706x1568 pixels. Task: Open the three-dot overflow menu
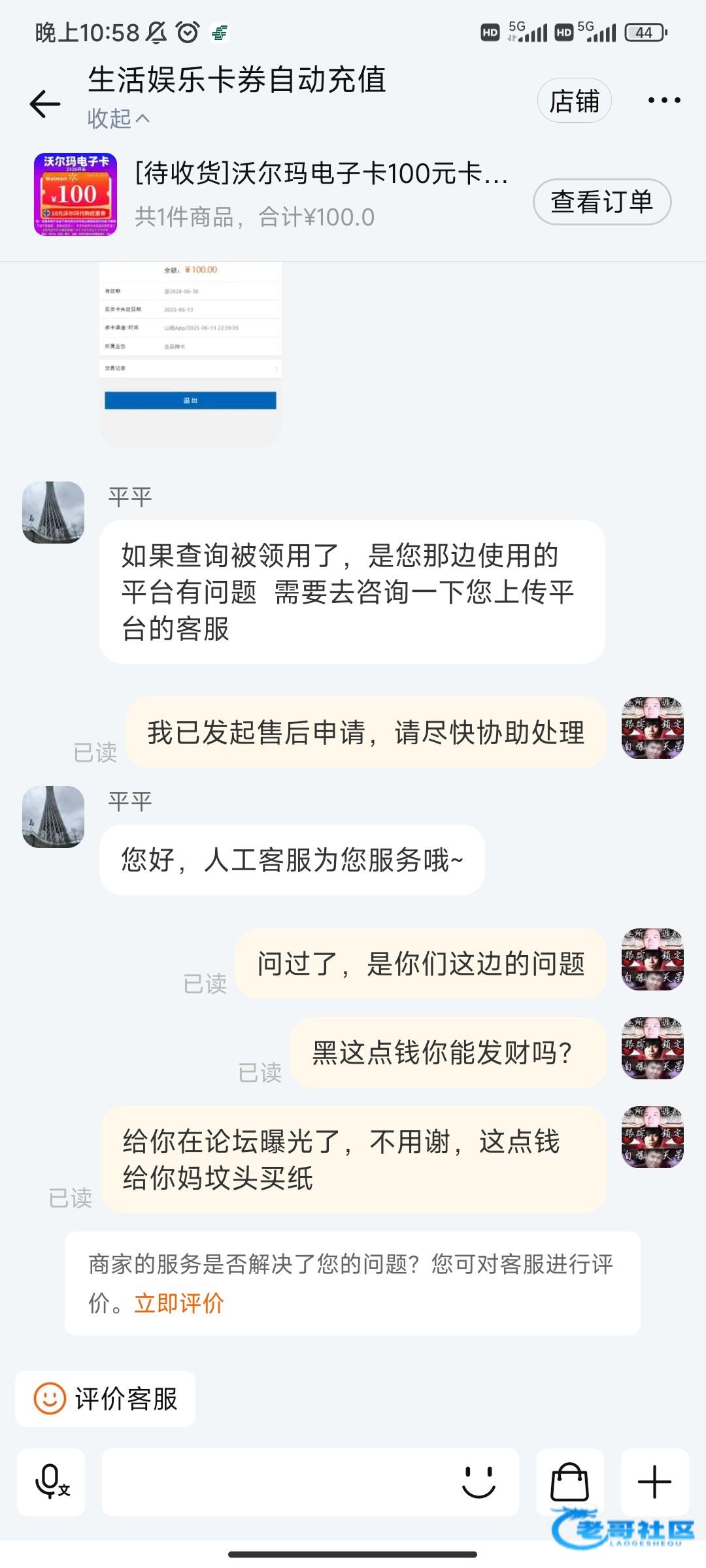coord(664,100)
